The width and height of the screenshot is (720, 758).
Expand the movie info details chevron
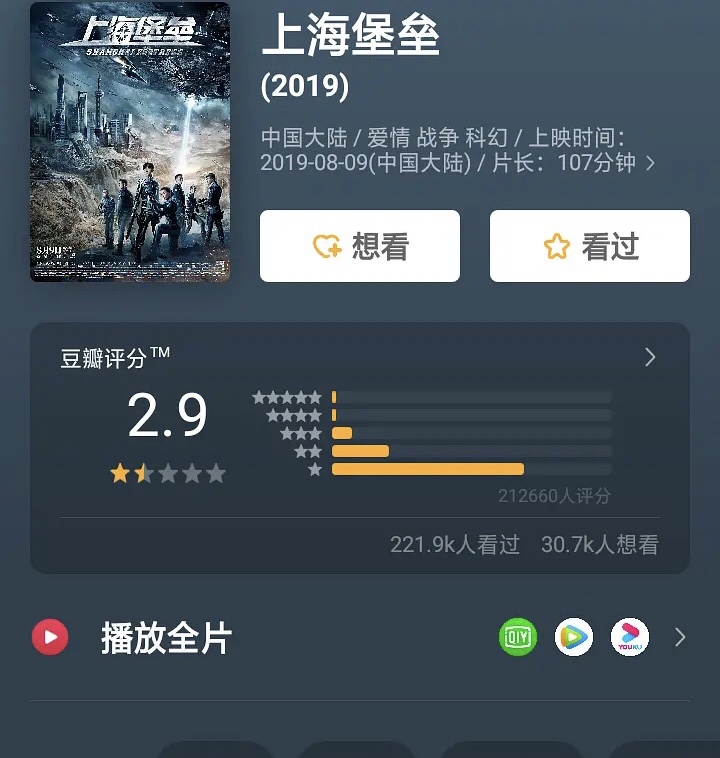pyautogui.click(x=651, y=163)
